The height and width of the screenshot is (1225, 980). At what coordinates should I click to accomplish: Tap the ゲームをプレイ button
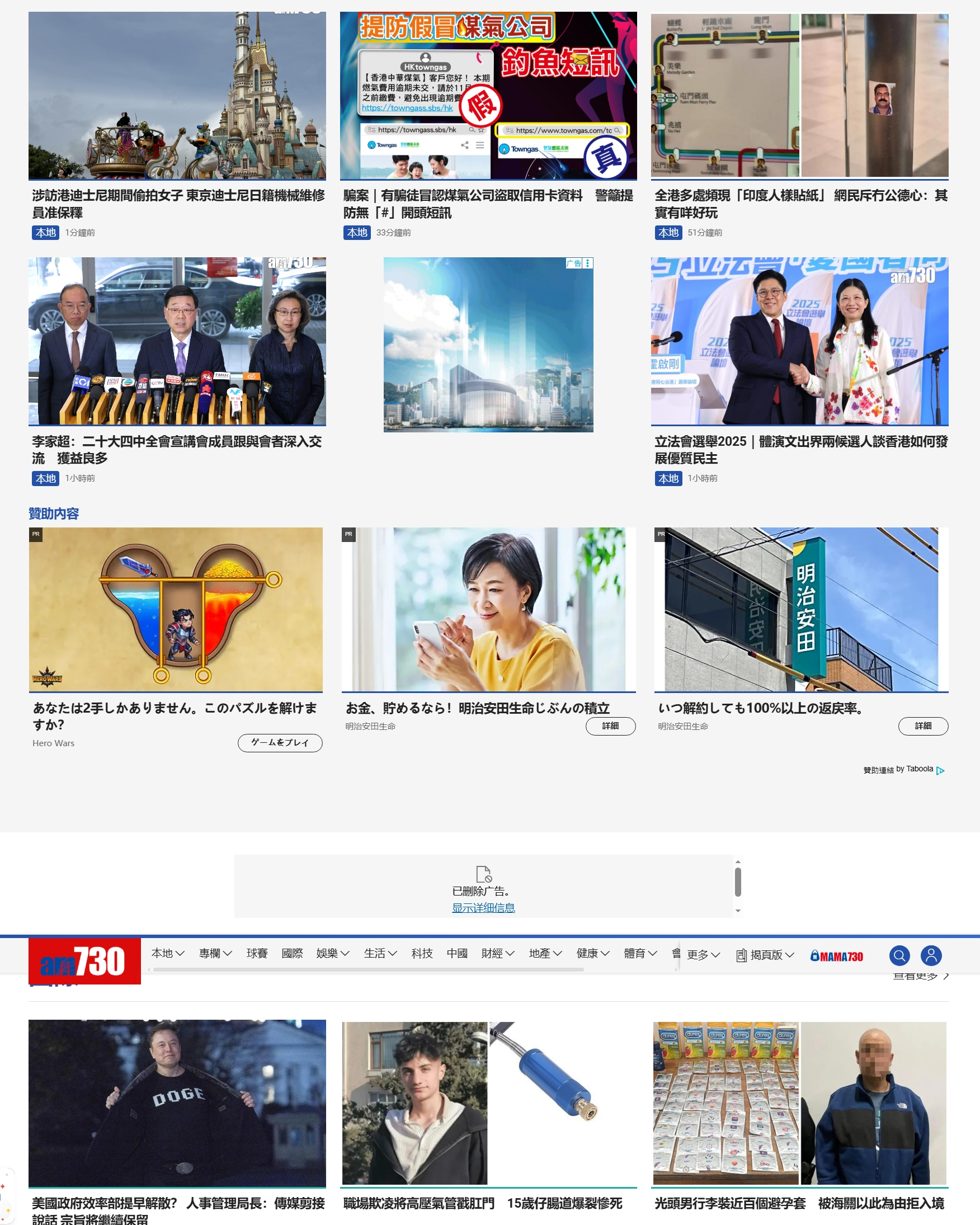pos(280,743)
